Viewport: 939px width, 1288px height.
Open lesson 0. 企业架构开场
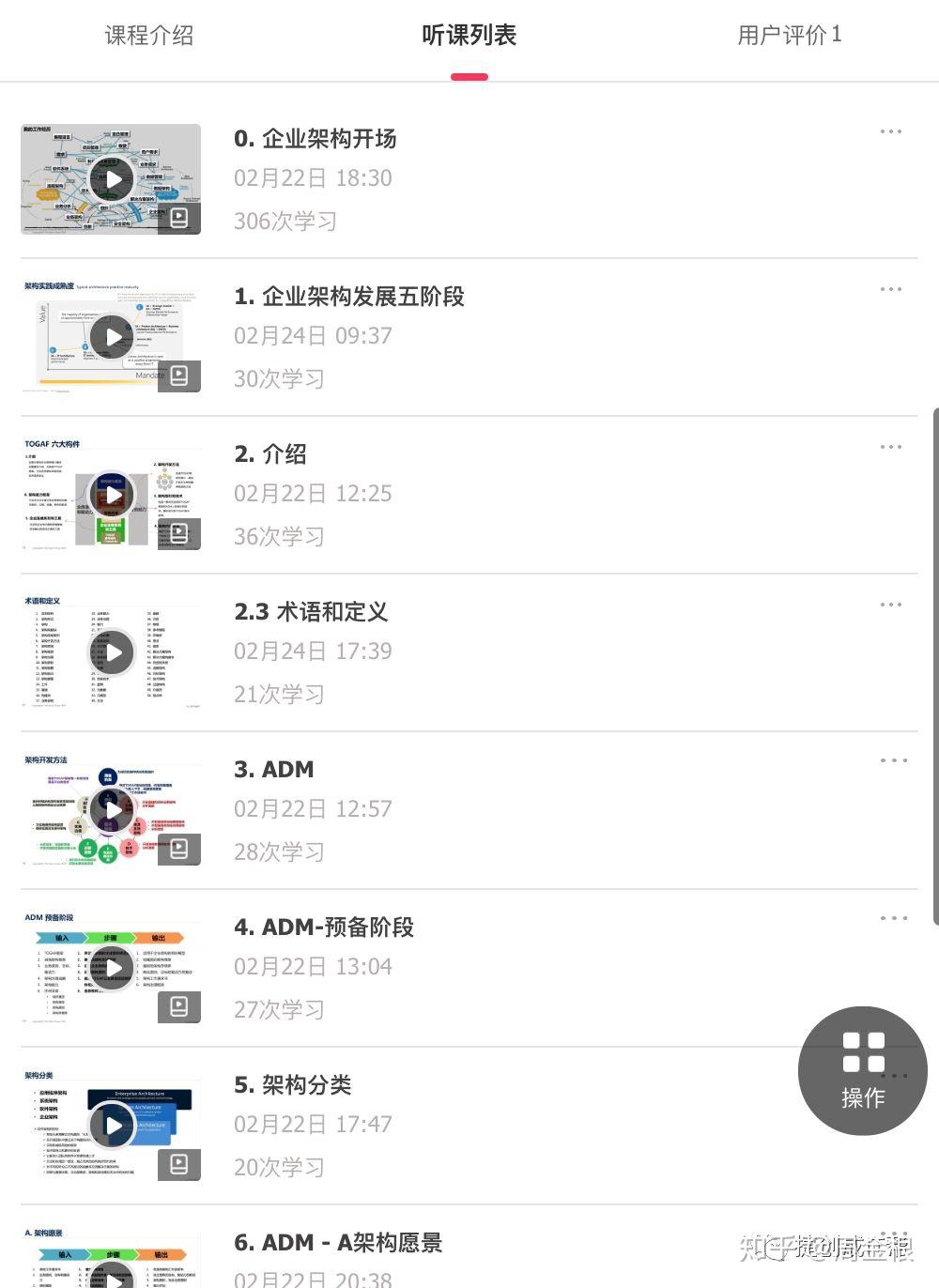coord(316,139)
